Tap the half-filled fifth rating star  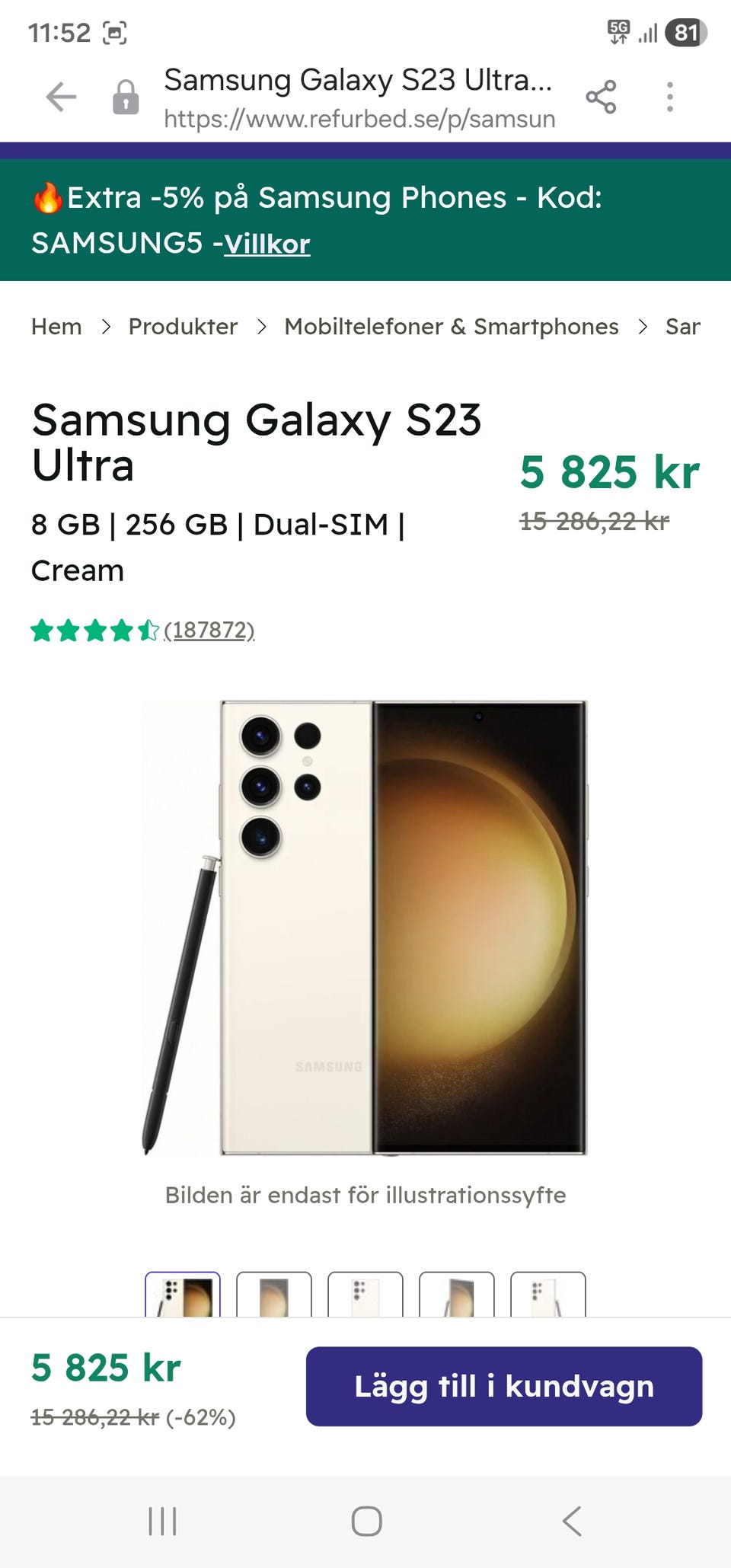147,631
